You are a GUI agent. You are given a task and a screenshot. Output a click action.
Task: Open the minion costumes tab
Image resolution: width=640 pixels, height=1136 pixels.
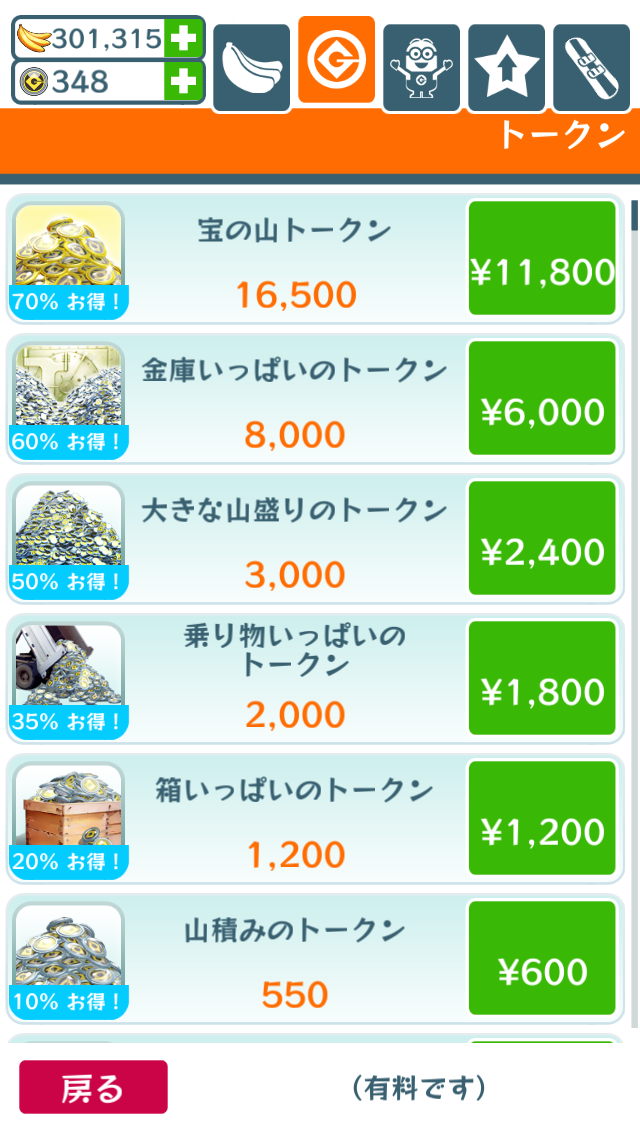click(x=421, y=67)
